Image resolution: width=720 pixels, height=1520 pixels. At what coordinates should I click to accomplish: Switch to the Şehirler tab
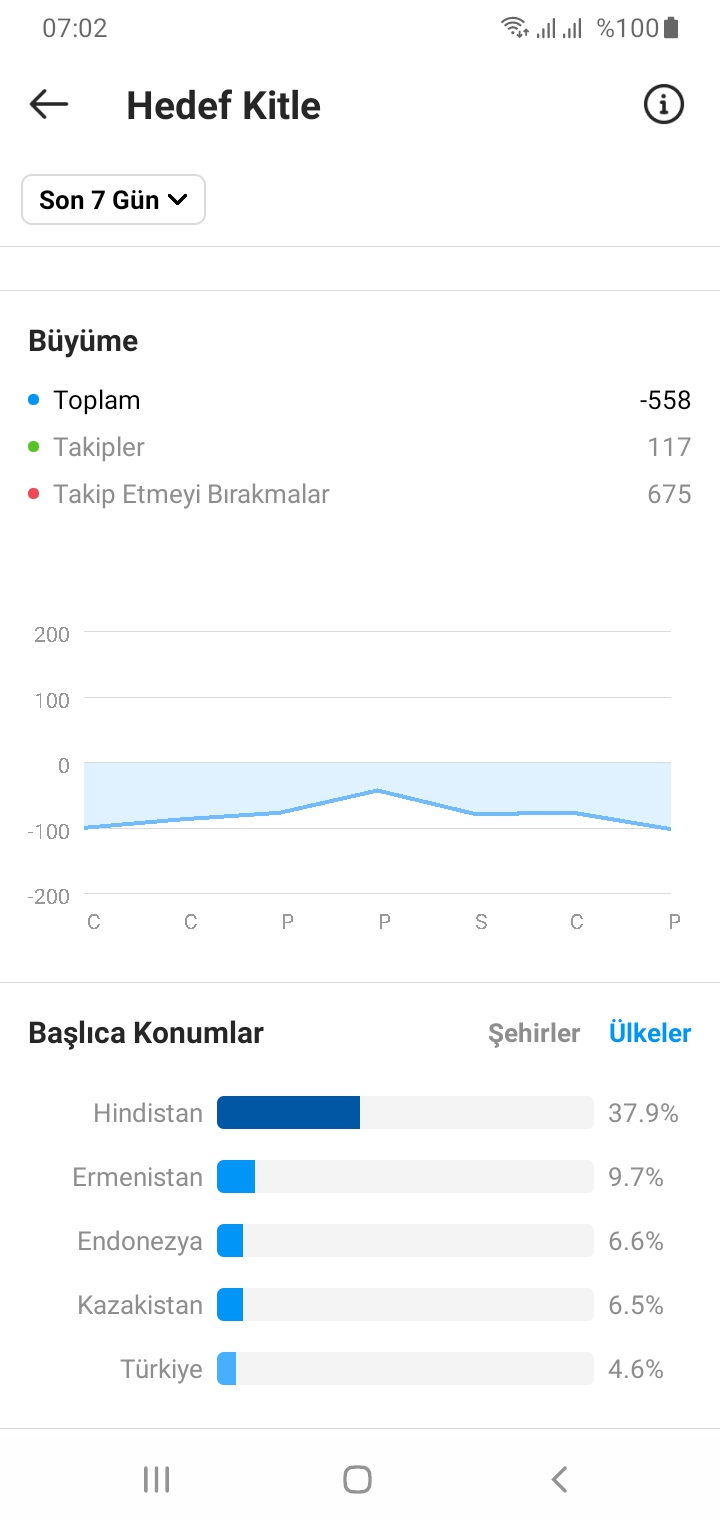pyautogui.click(x=534, y=1033)
